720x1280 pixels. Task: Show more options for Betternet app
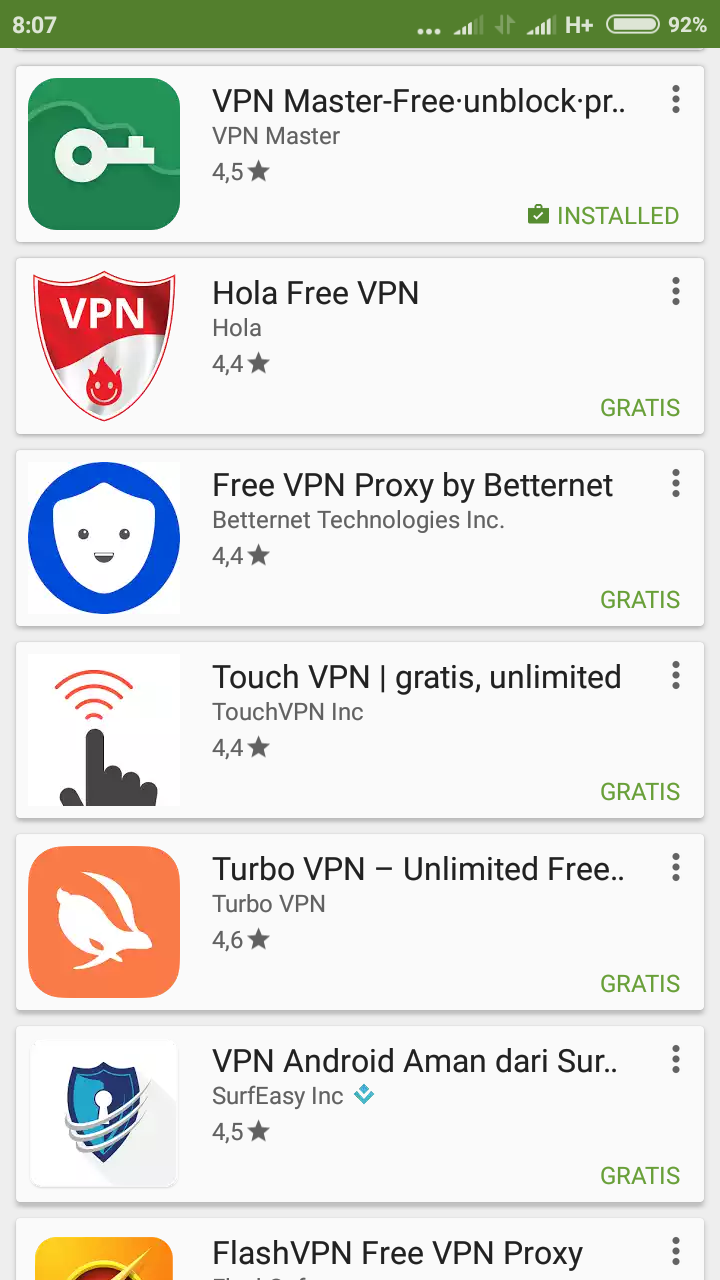[x=676, y=484]
